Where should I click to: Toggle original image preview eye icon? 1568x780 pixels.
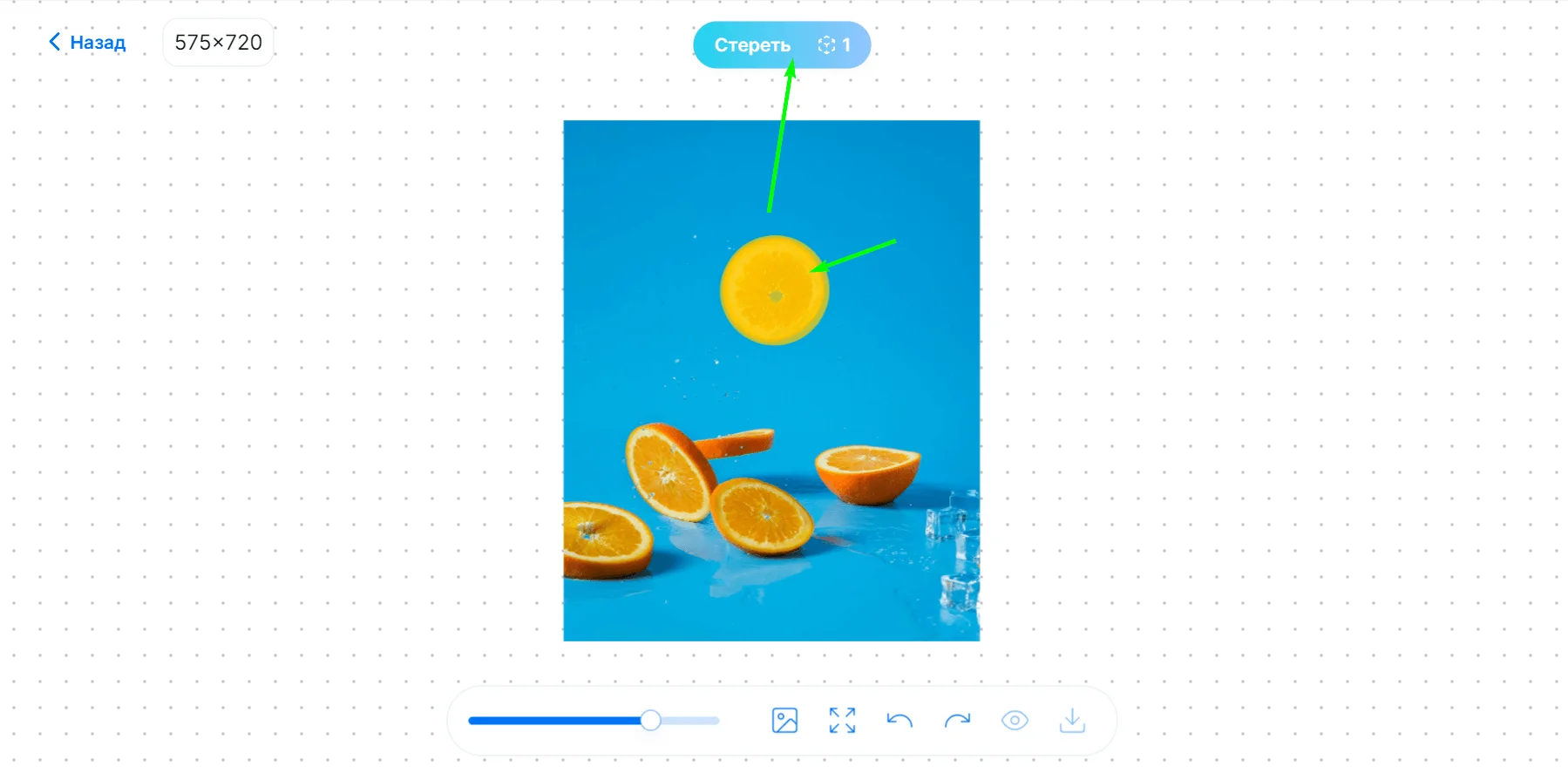click(1015, 721)
